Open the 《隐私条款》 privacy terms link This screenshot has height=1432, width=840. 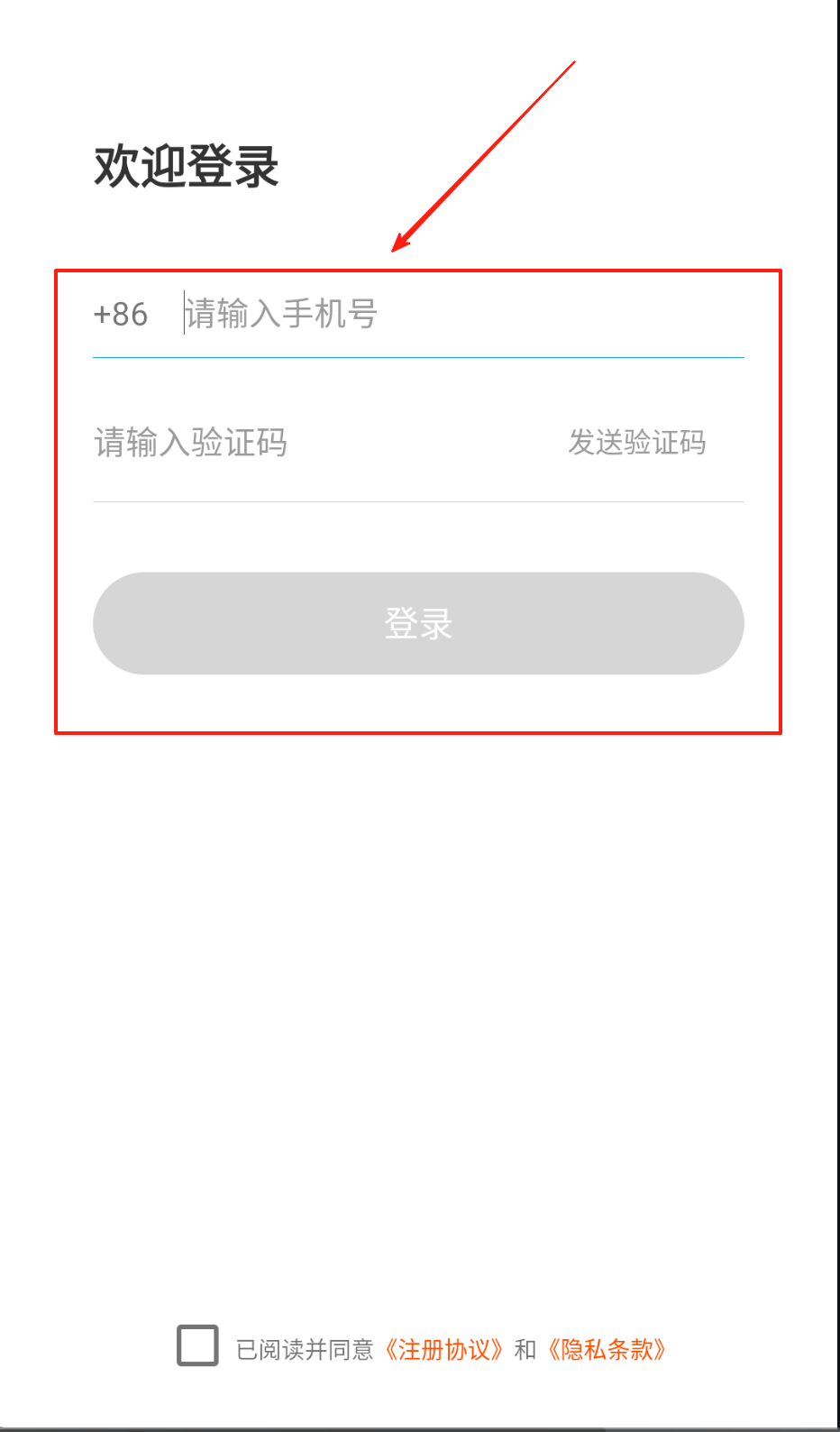click(607, 1350)
